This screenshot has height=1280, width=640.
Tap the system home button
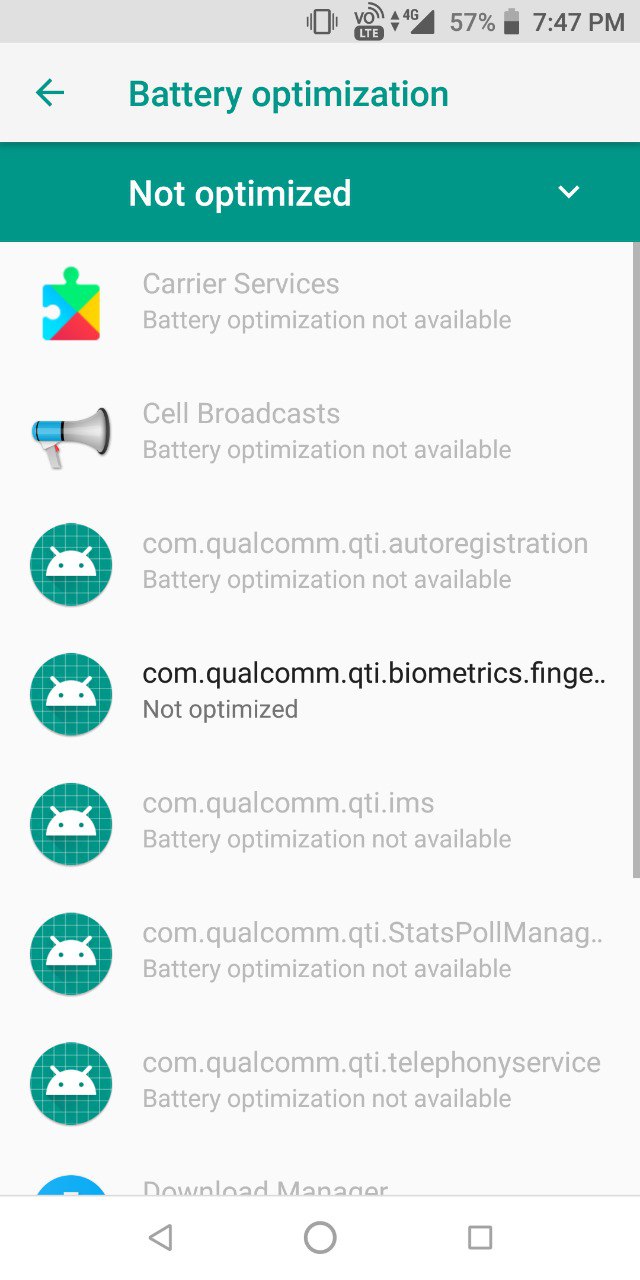(320, 1238)
